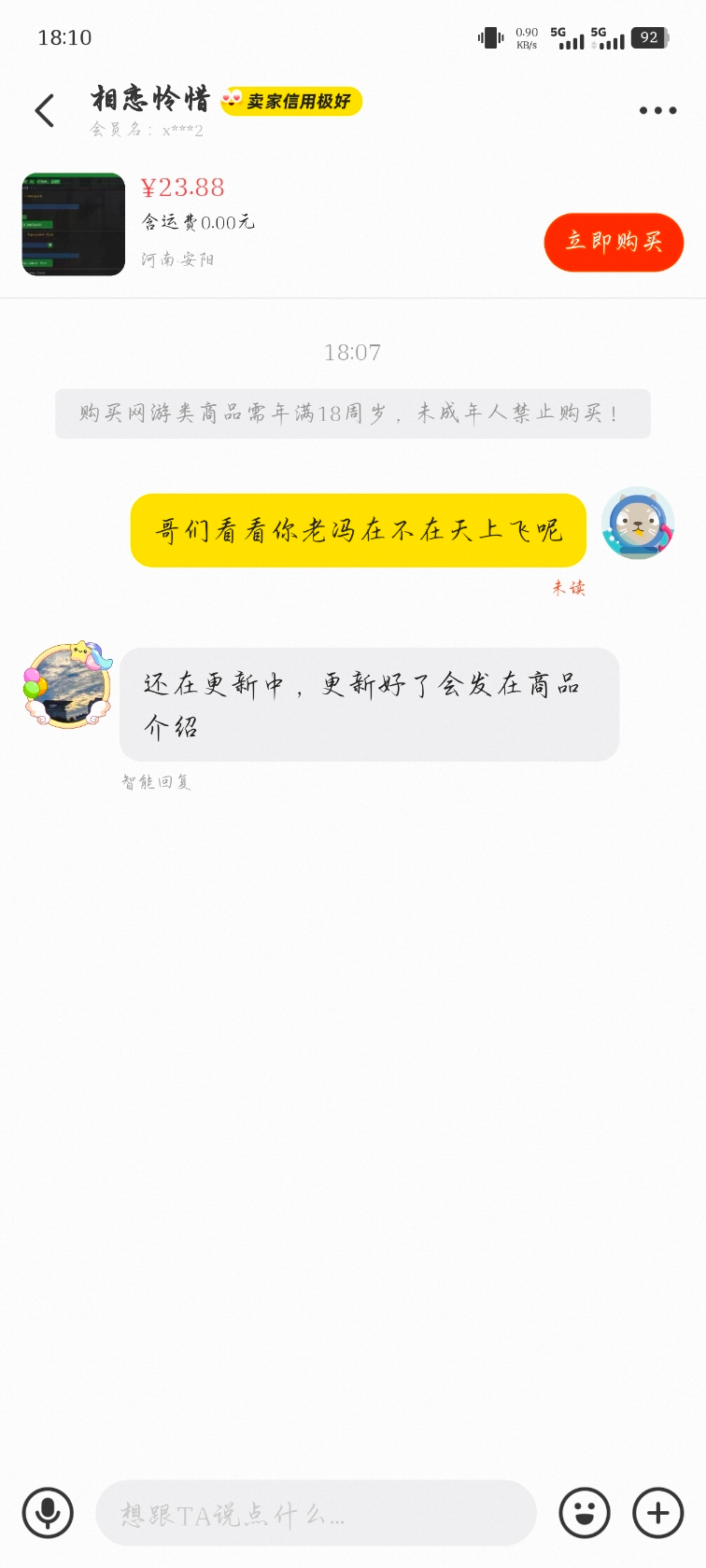View the seller's avatar profile
The width and height of the screenshot is (706, 1568).
[x=66, y=686]
